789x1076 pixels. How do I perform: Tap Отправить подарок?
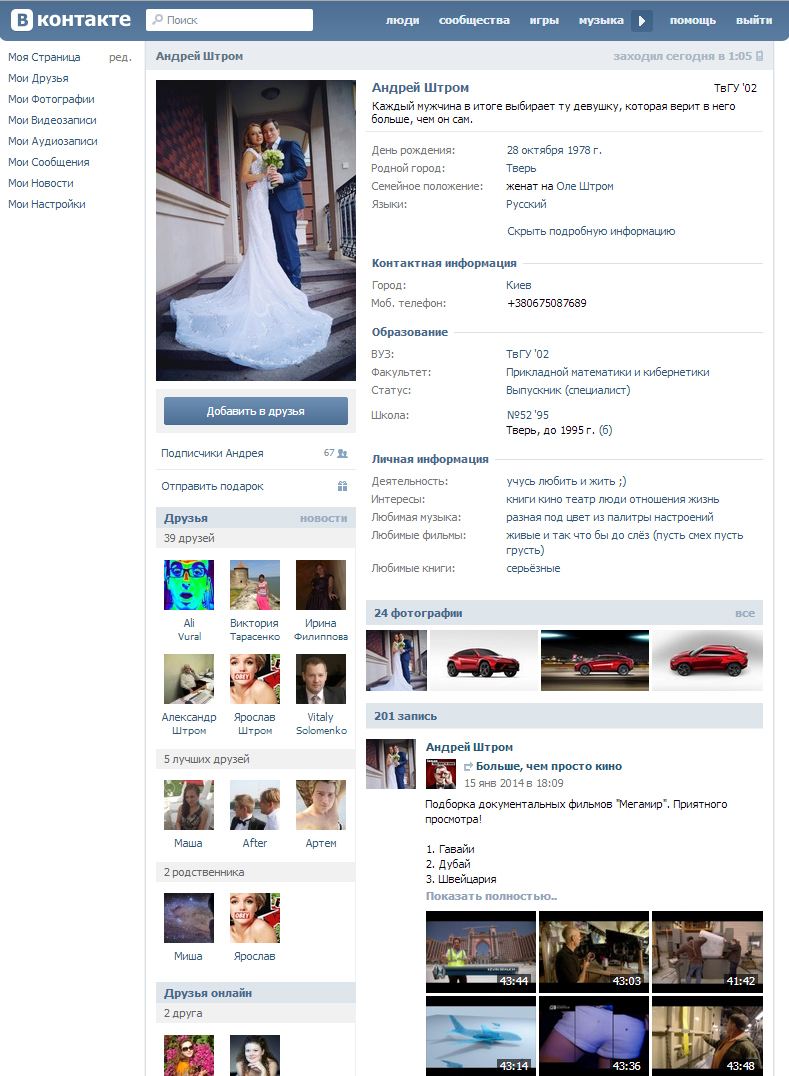213,486
